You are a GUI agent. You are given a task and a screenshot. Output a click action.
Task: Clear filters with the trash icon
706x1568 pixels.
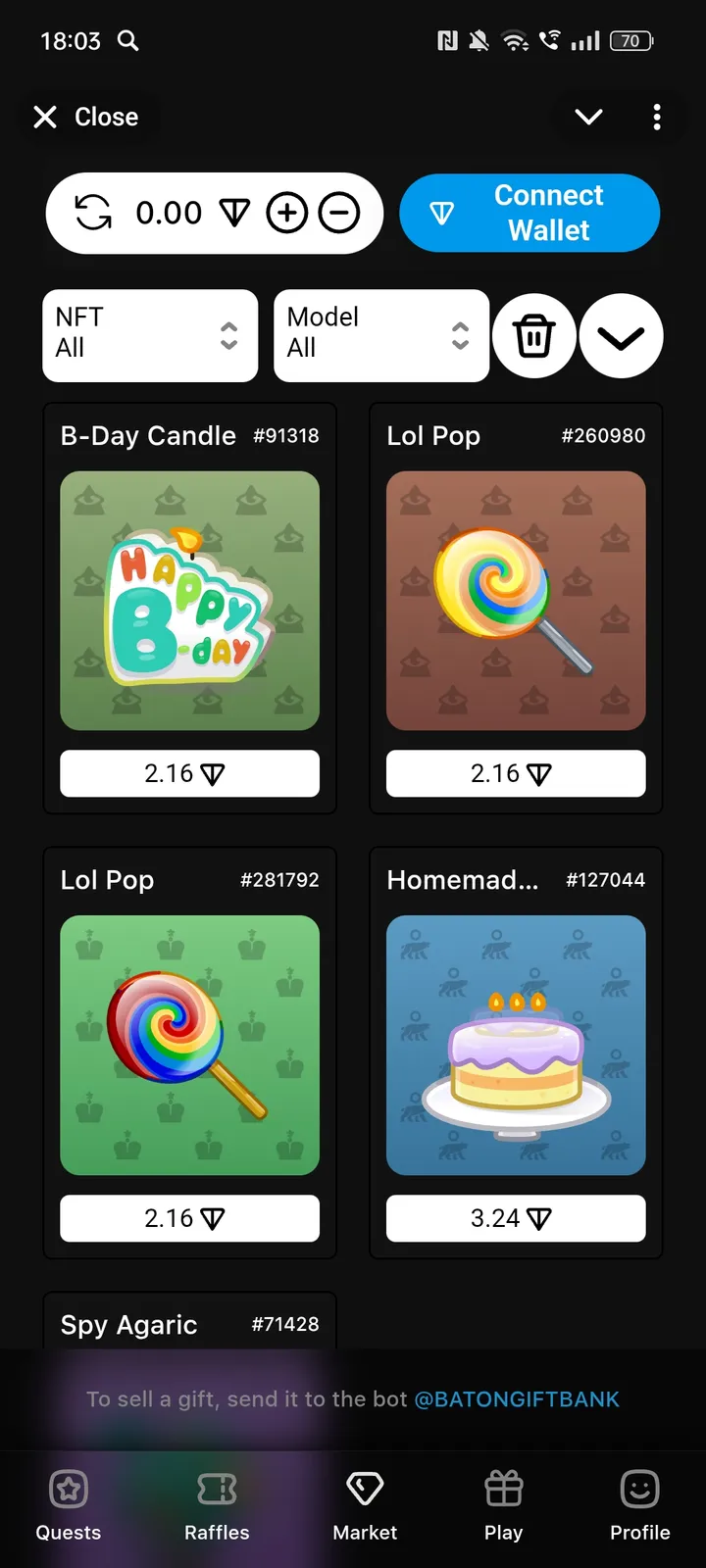tap(534, 336)
